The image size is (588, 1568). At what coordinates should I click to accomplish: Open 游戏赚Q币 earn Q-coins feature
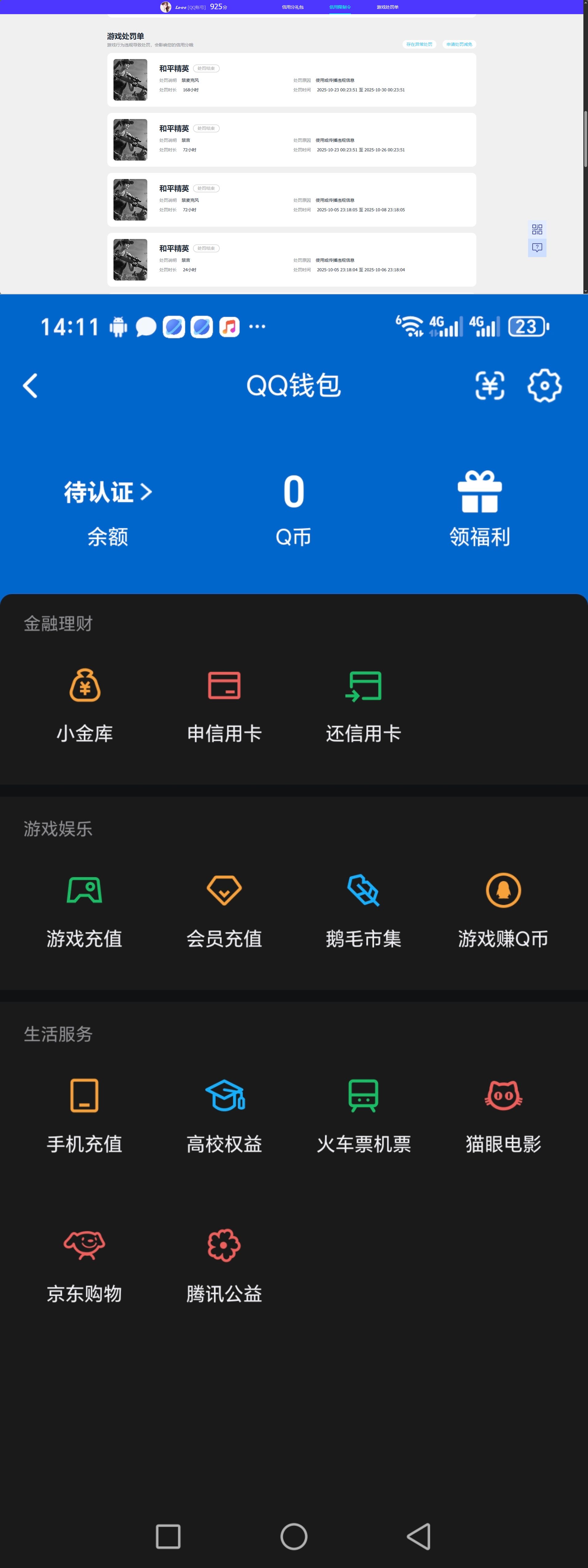503,911
